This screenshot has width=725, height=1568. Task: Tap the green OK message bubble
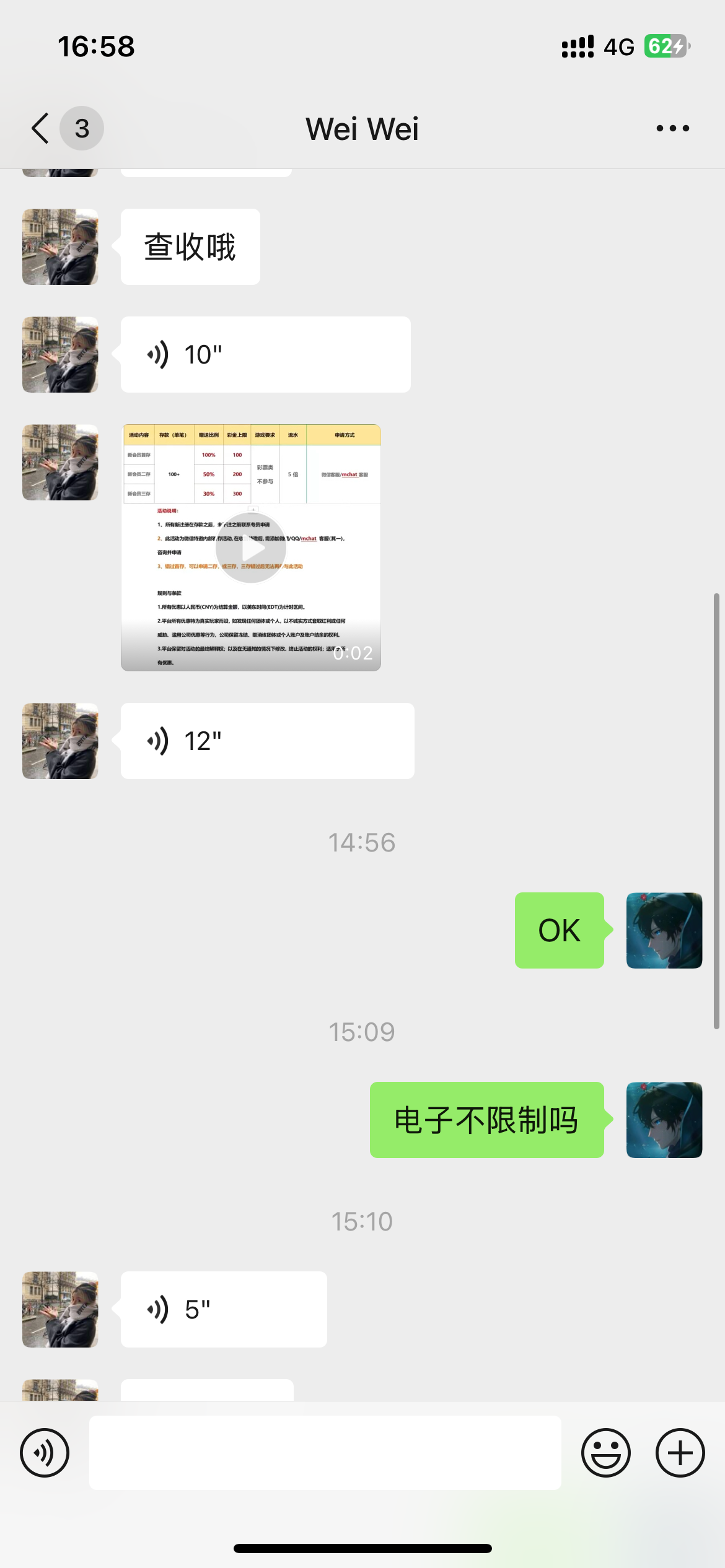[559, 930]
